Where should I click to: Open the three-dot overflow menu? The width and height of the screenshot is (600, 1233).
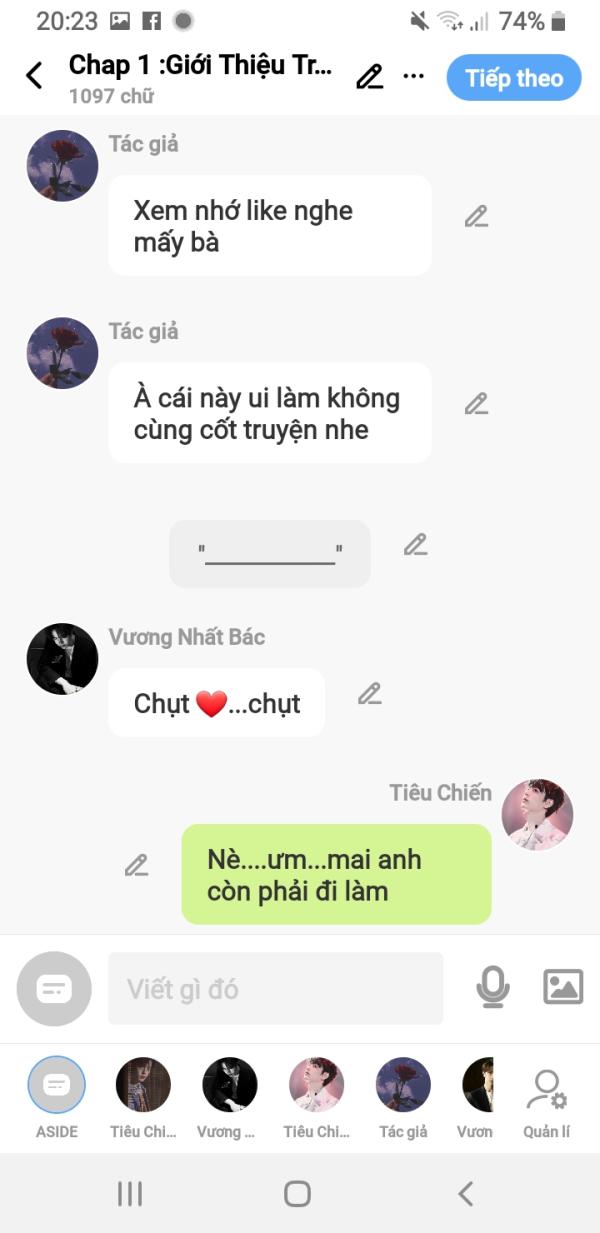[x=413, y=77]
